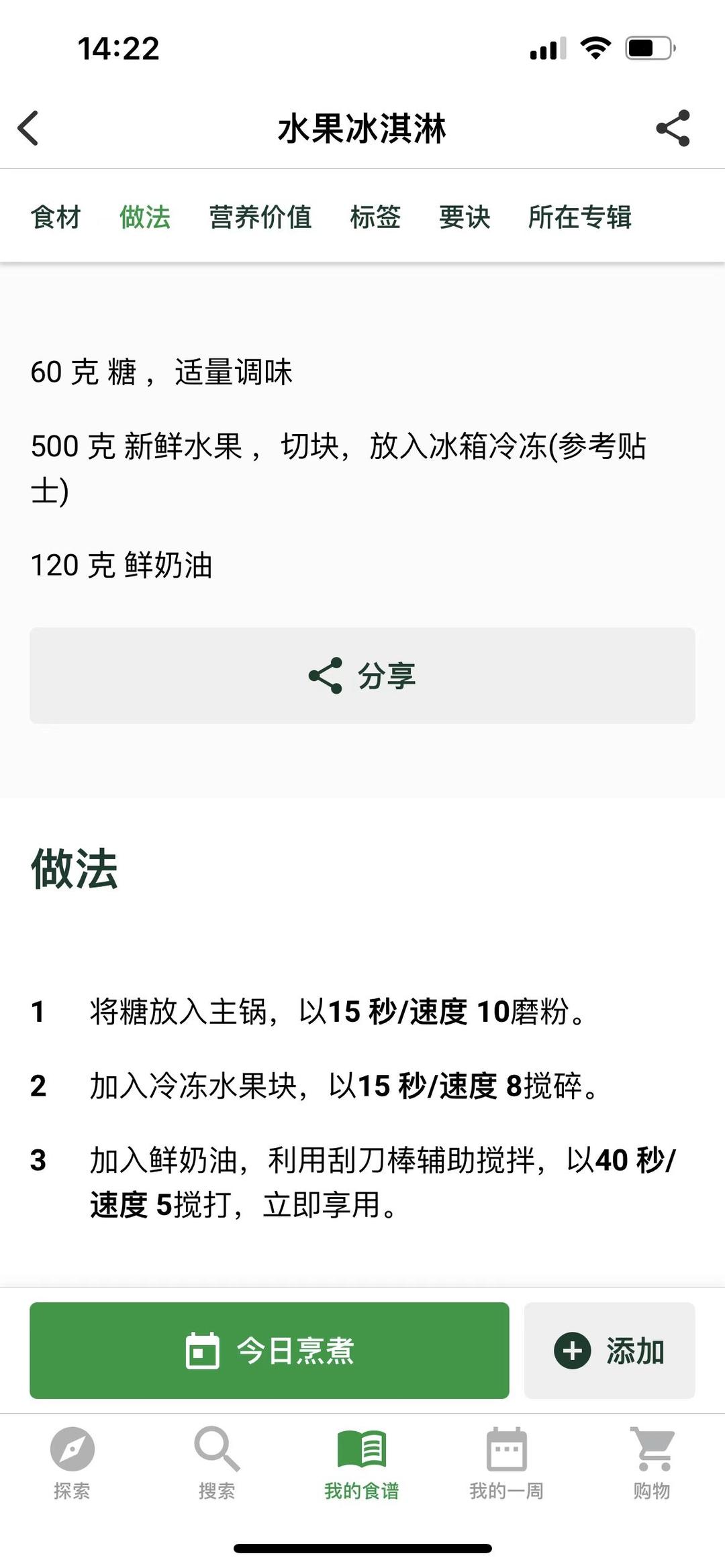
Task: Tap the gray 分享 button
Action: 362,676
